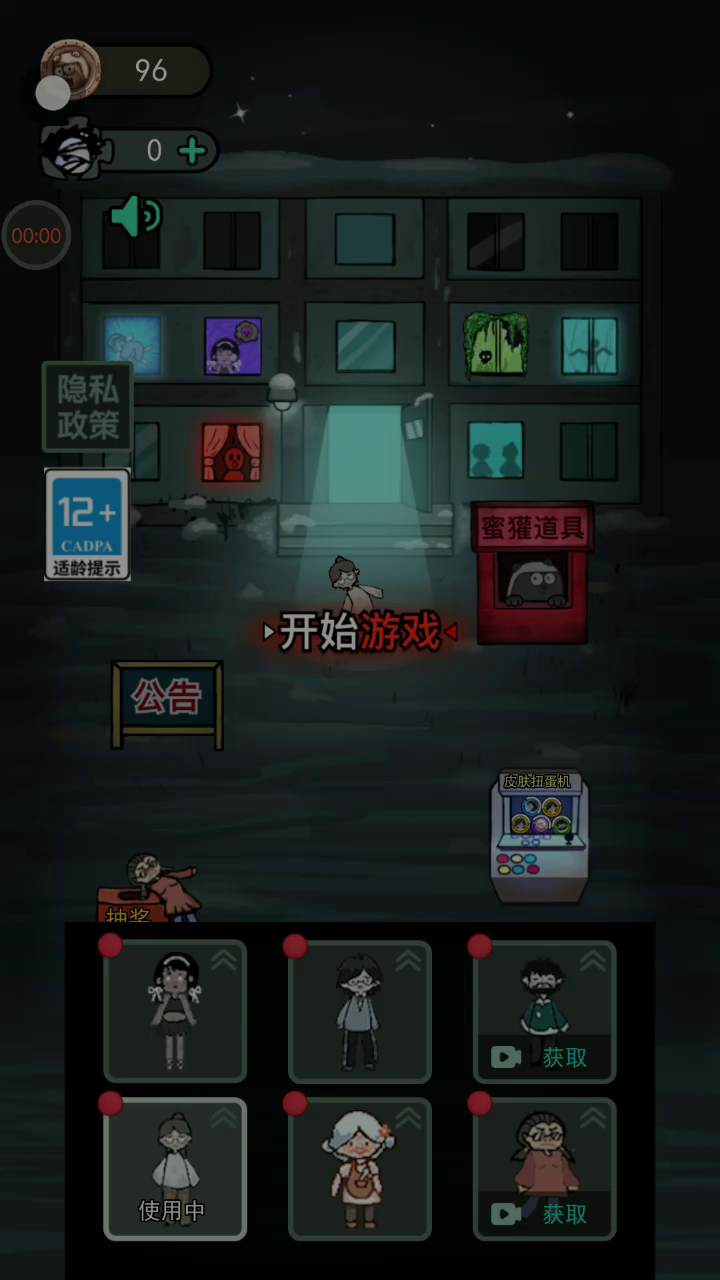Select the white-haired grandma skin
The width and height of the screenshot is (720, 1280).
(x=360, y=1169)
